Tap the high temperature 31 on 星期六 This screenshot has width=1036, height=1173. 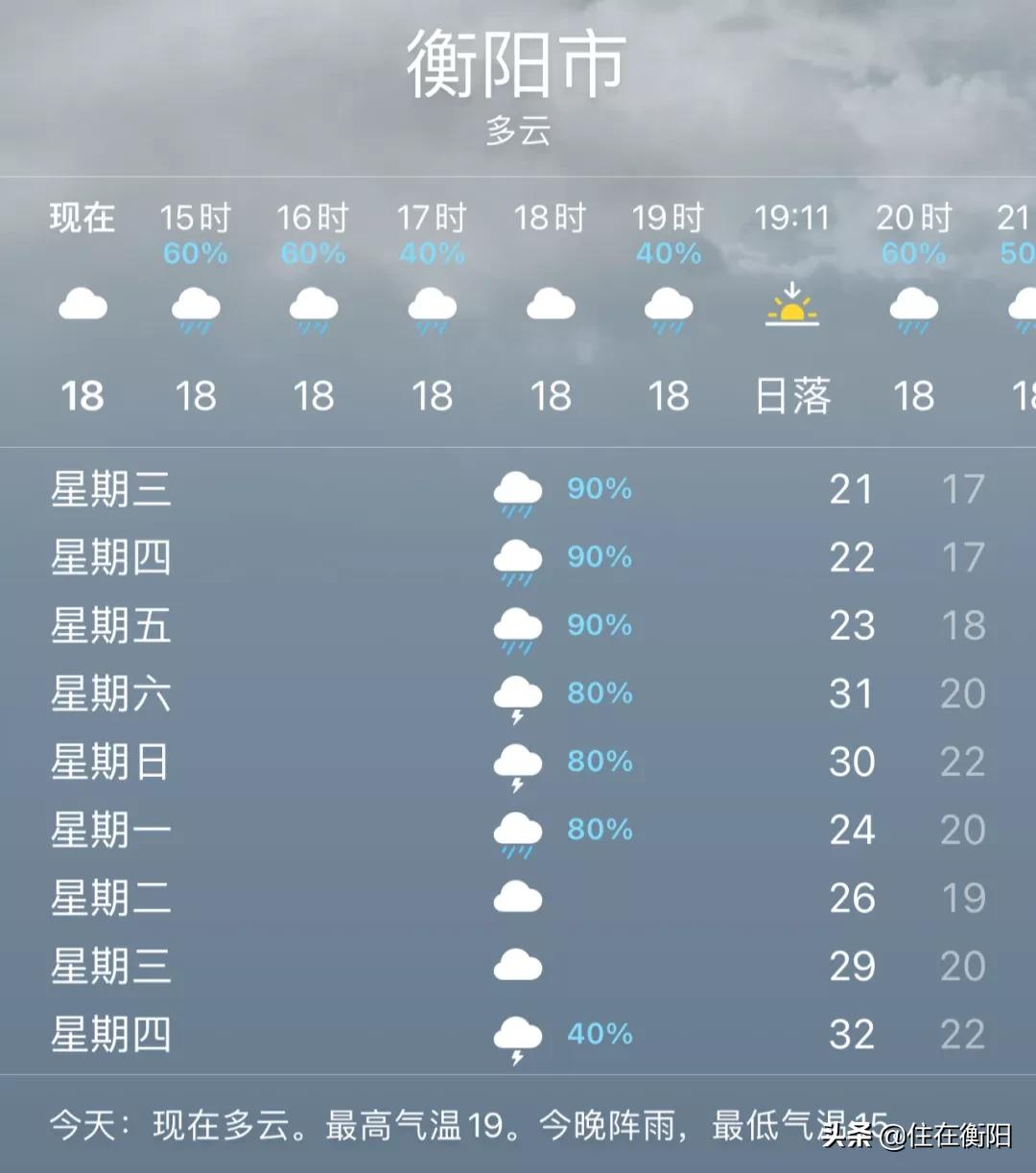pos(852,693)
